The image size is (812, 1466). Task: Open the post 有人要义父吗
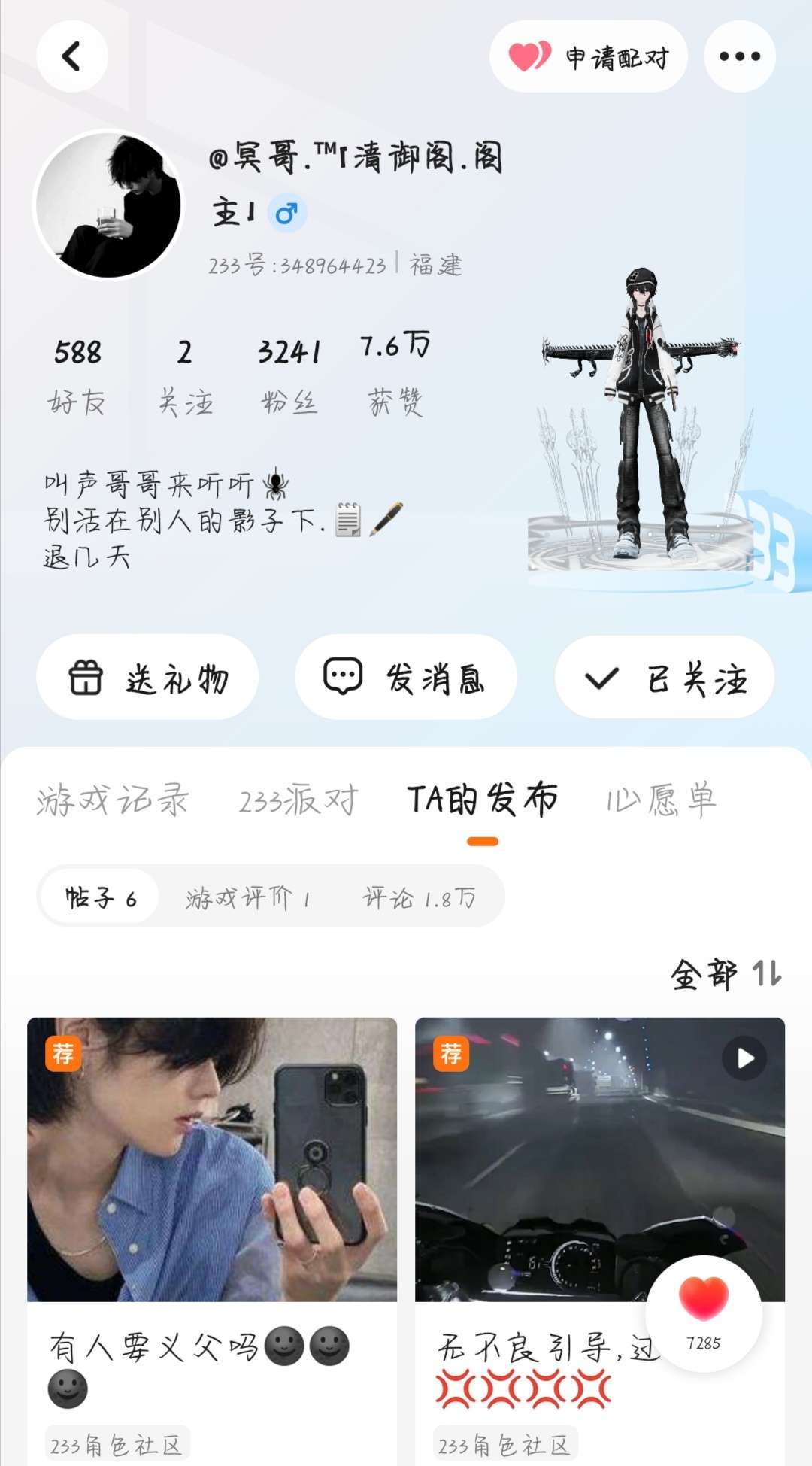(x=212, y=1241)
